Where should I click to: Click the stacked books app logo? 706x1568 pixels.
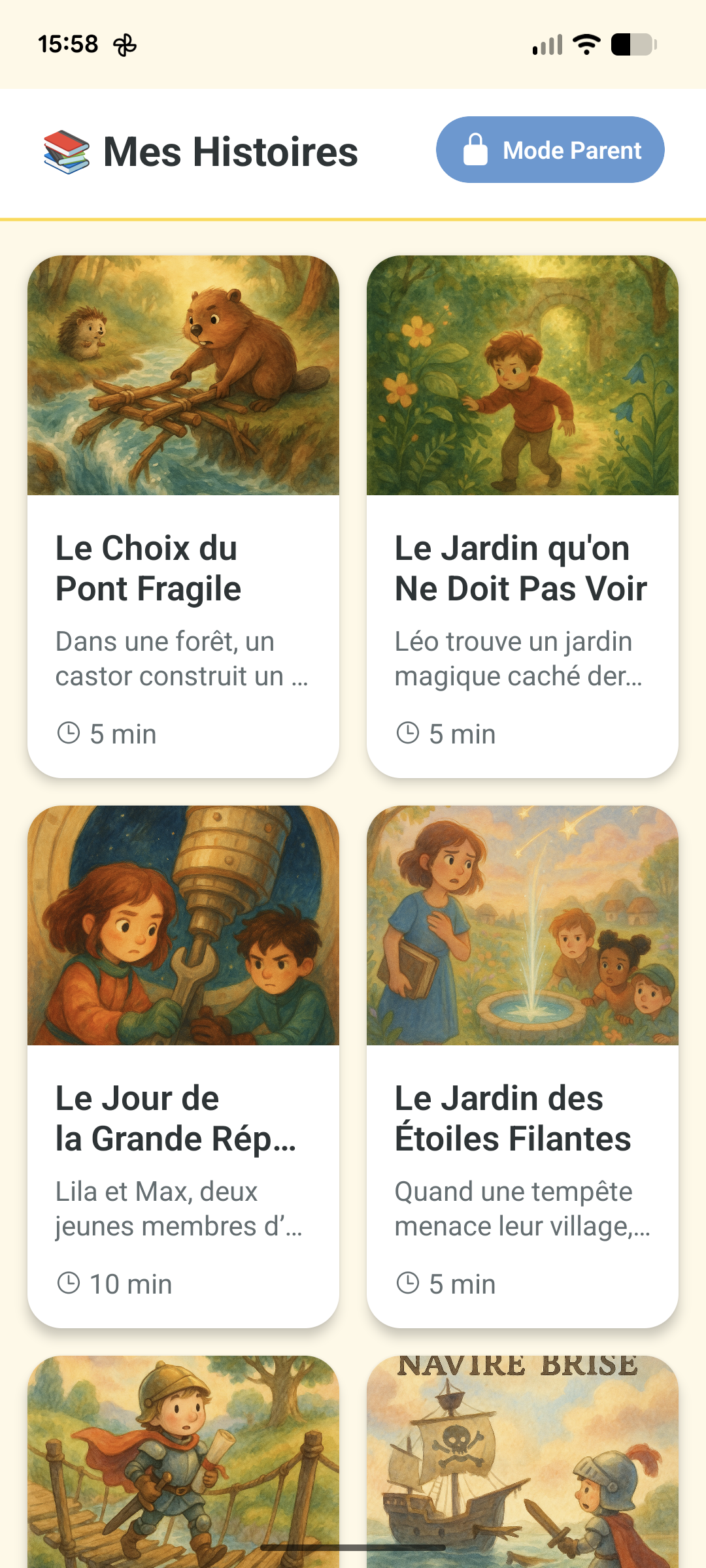tap(66, 151)
